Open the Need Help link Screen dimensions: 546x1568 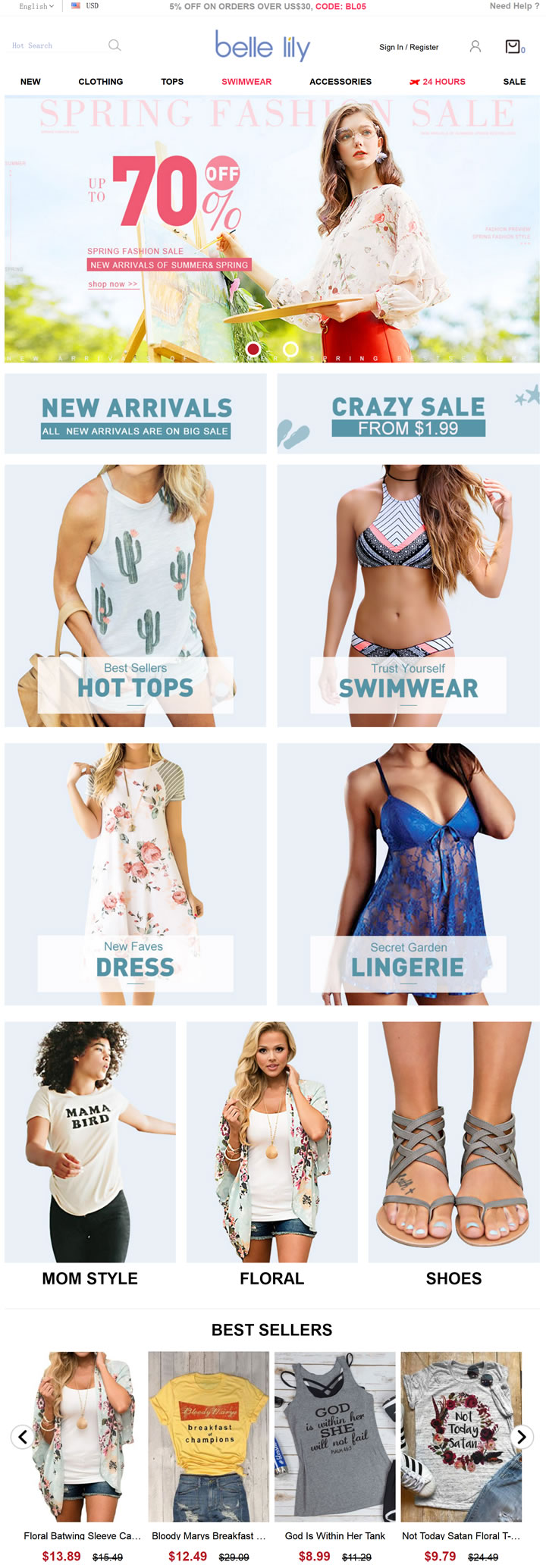click(513, 6)
